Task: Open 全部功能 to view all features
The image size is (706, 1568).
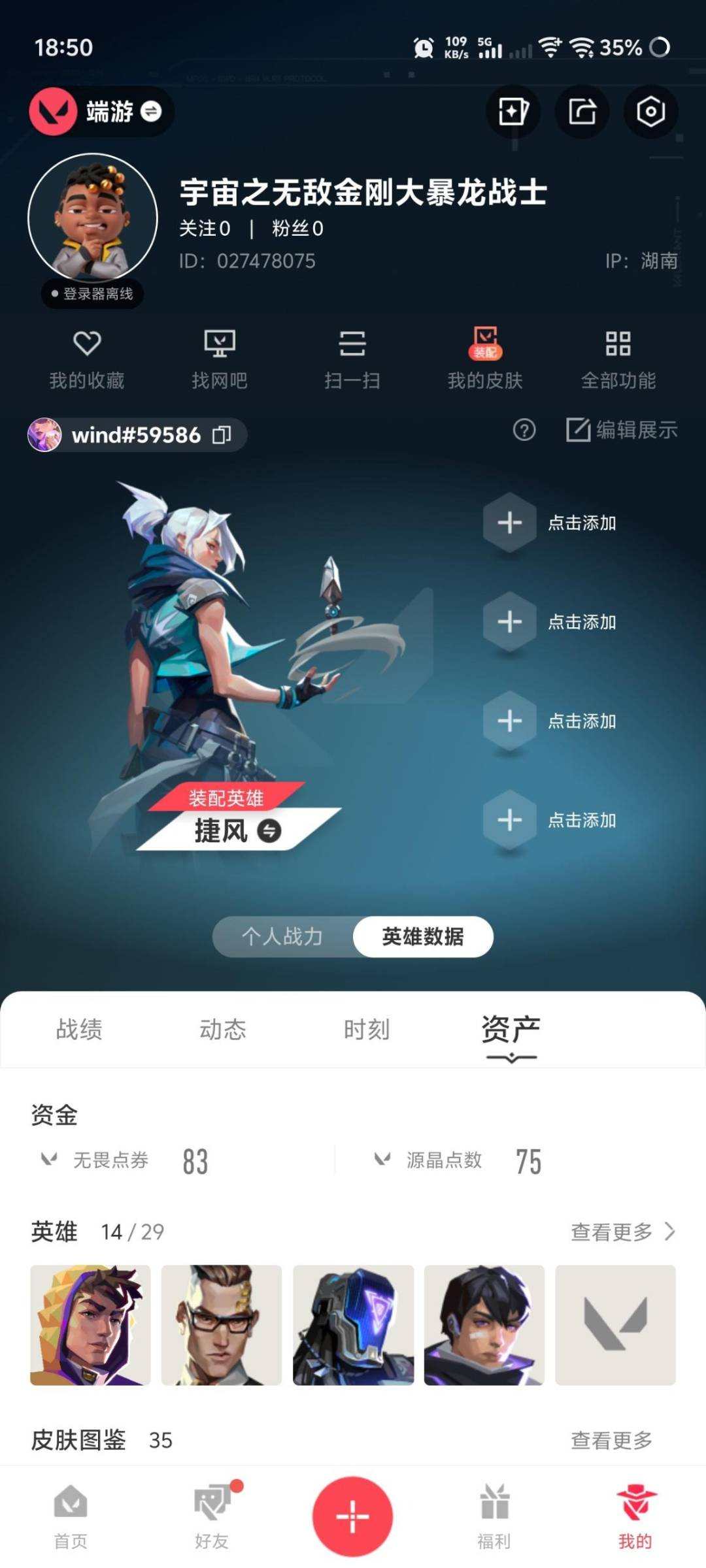Action: coord(619,358)
